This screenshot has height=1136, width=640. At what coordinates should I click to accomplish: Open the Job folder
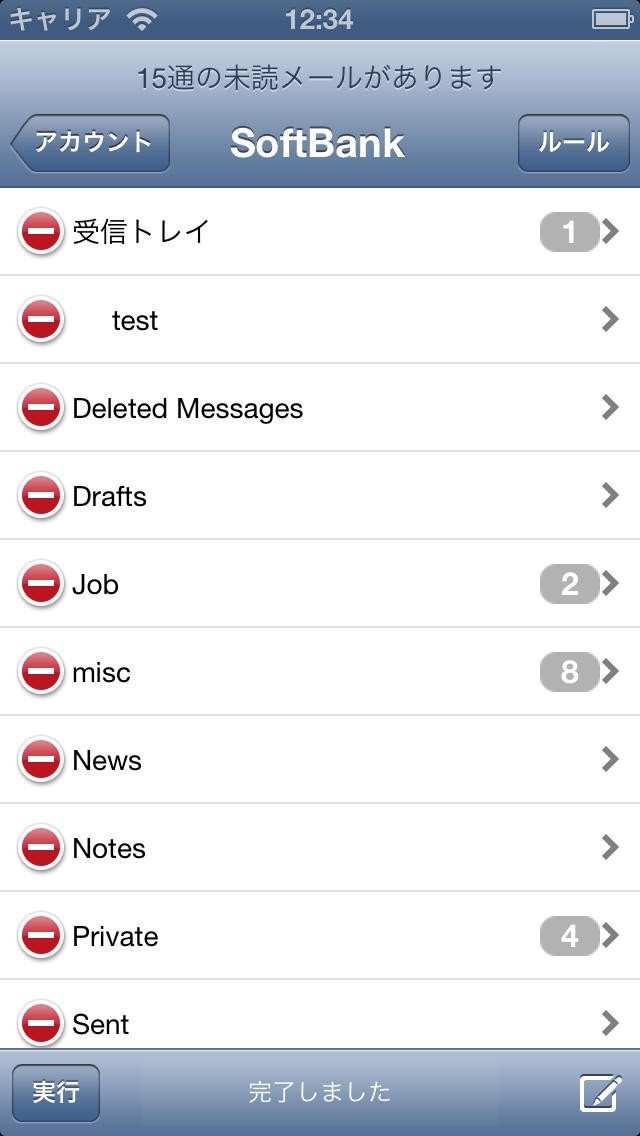coord(320,584)
